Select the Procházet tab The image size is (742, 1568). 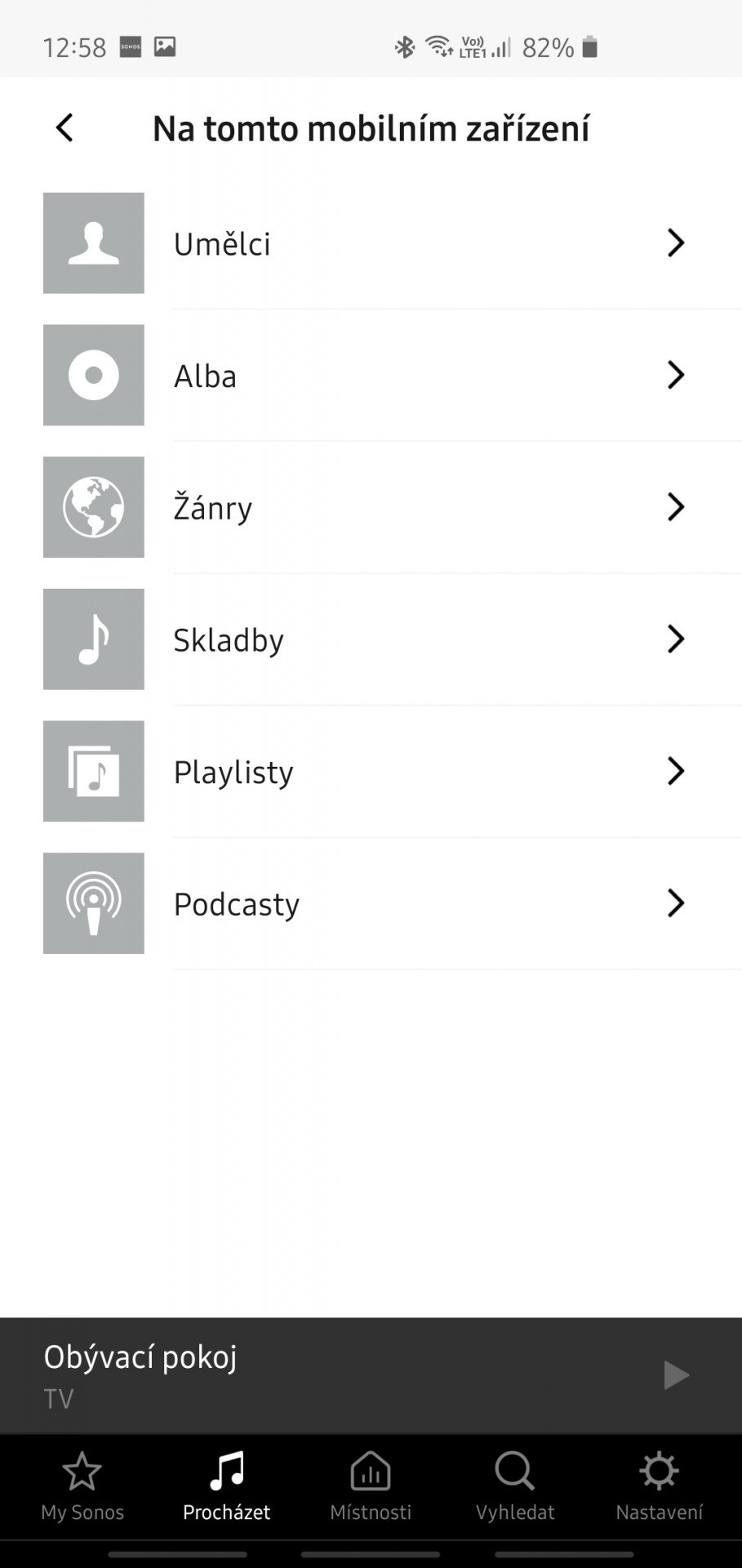click(226, 1486)
